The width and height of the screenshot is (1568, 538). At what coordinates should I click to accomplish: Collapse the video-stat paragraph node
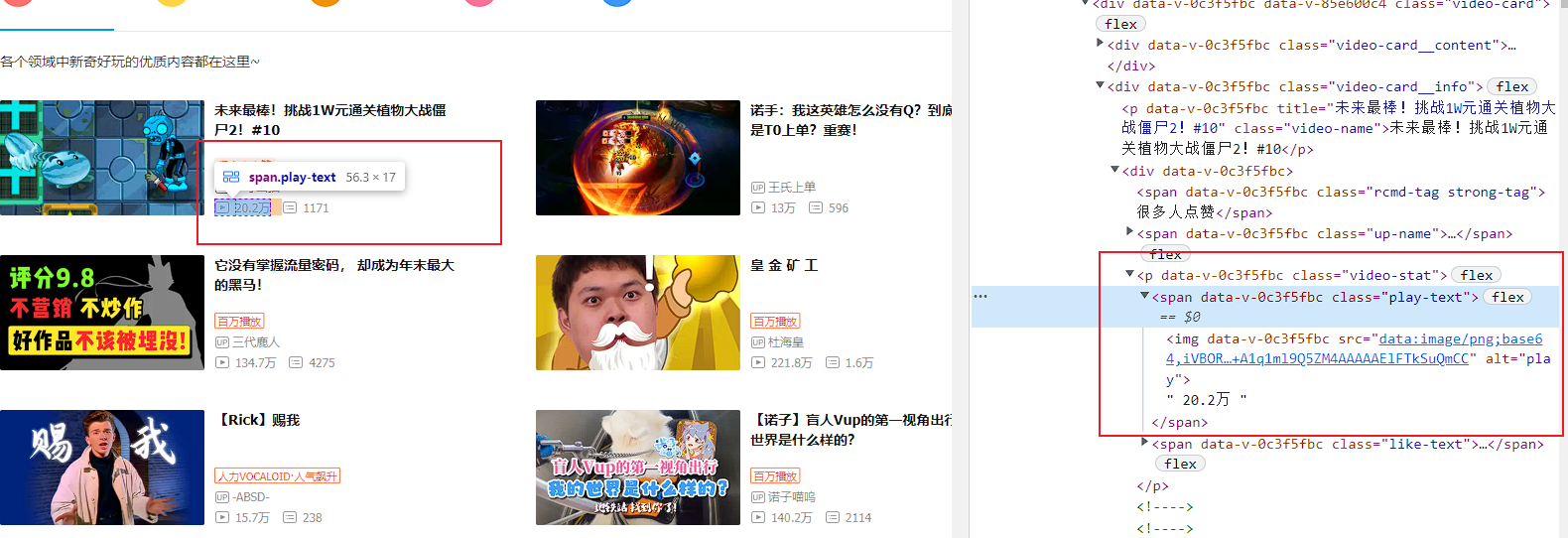coord(1129,274)
